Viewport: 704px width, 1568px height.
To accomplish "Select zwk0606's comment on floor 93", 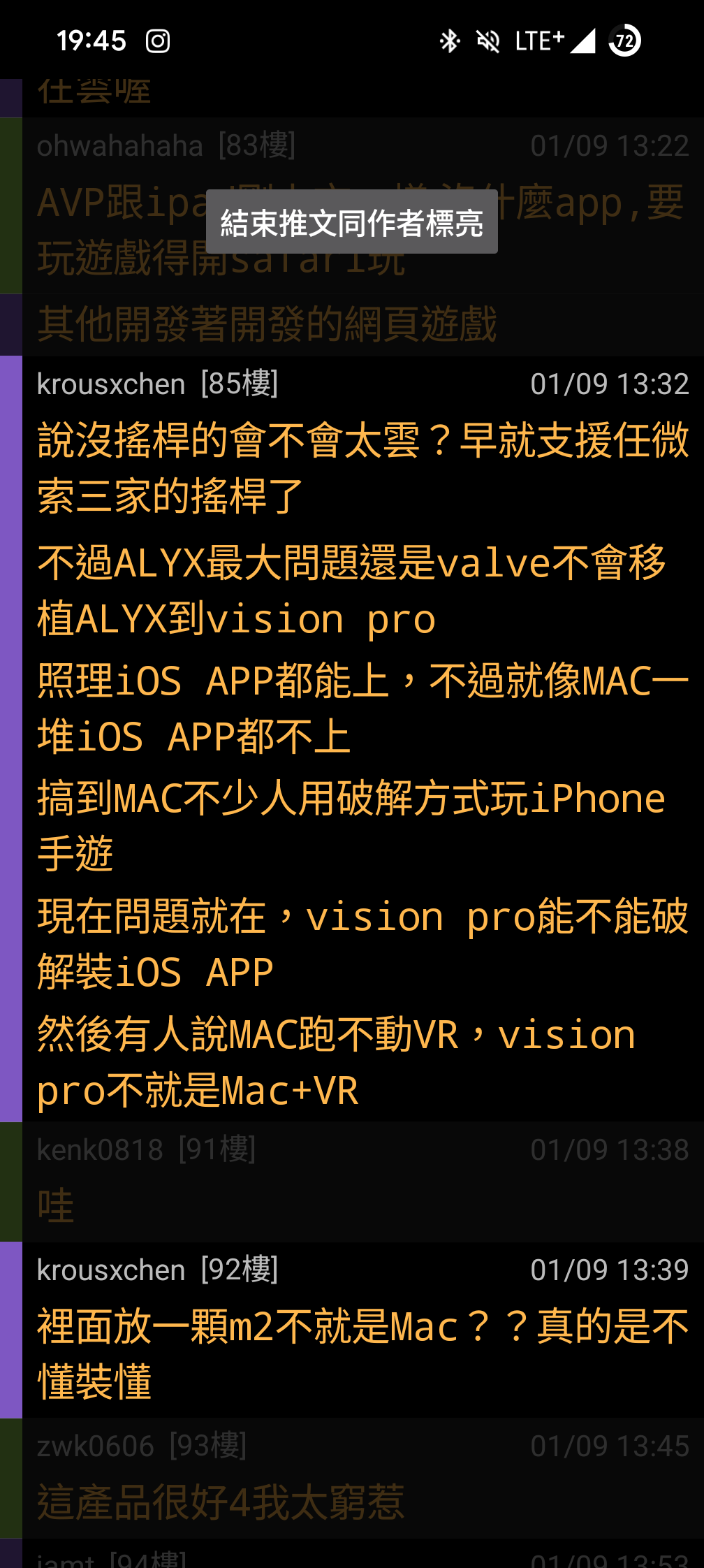I will (x=352, y=1479).
